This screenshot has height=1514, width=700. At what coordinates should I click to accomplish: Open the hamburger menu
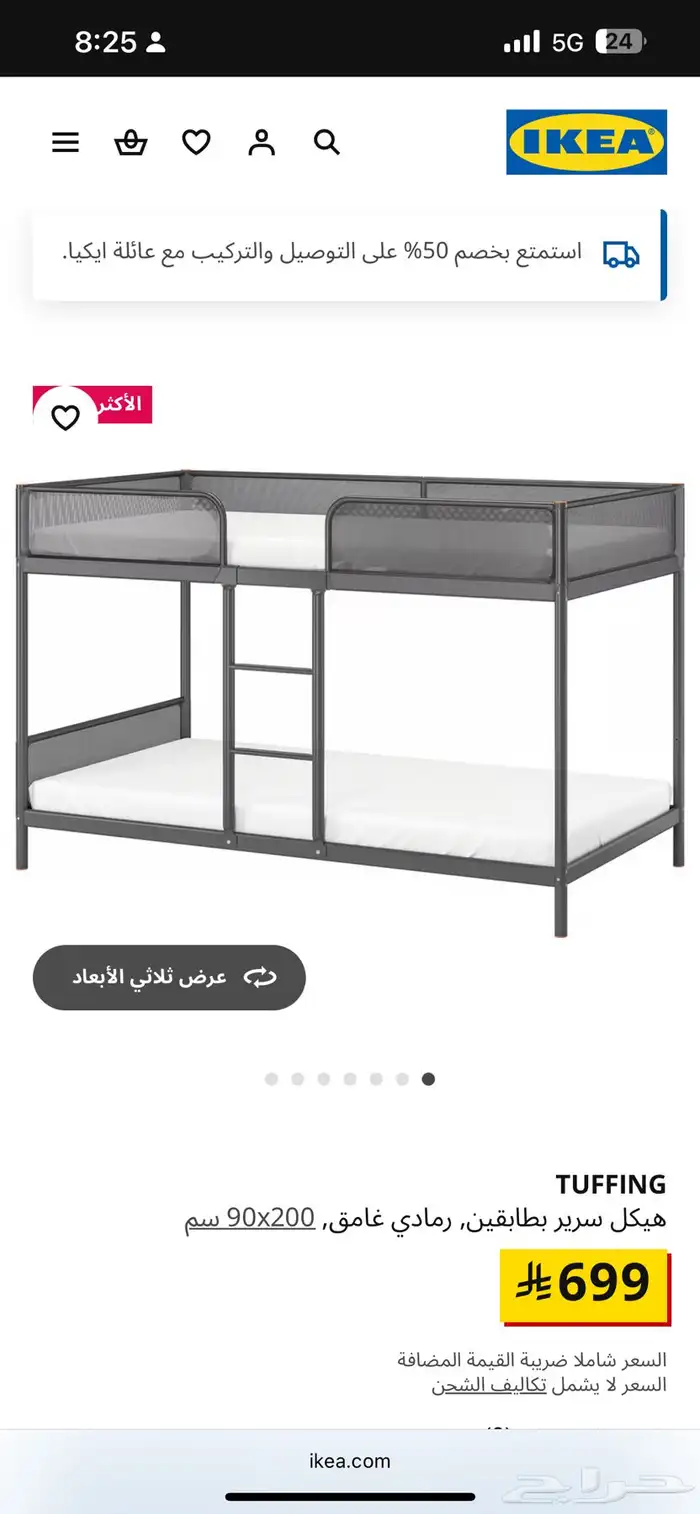[65, 143]
